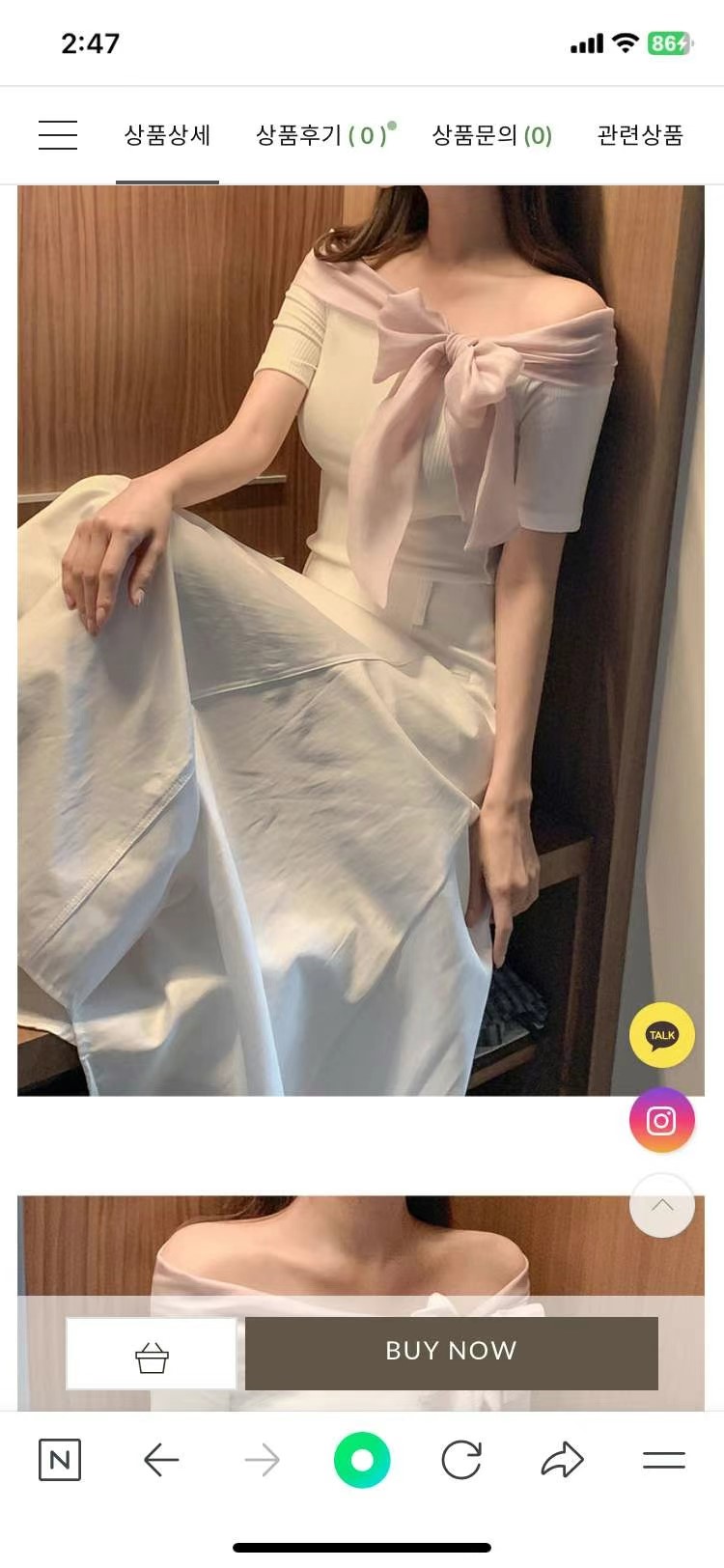Open the hamburger drawer menu
724x1568 pixels.
pyautogui.click(x=58, y=135)
